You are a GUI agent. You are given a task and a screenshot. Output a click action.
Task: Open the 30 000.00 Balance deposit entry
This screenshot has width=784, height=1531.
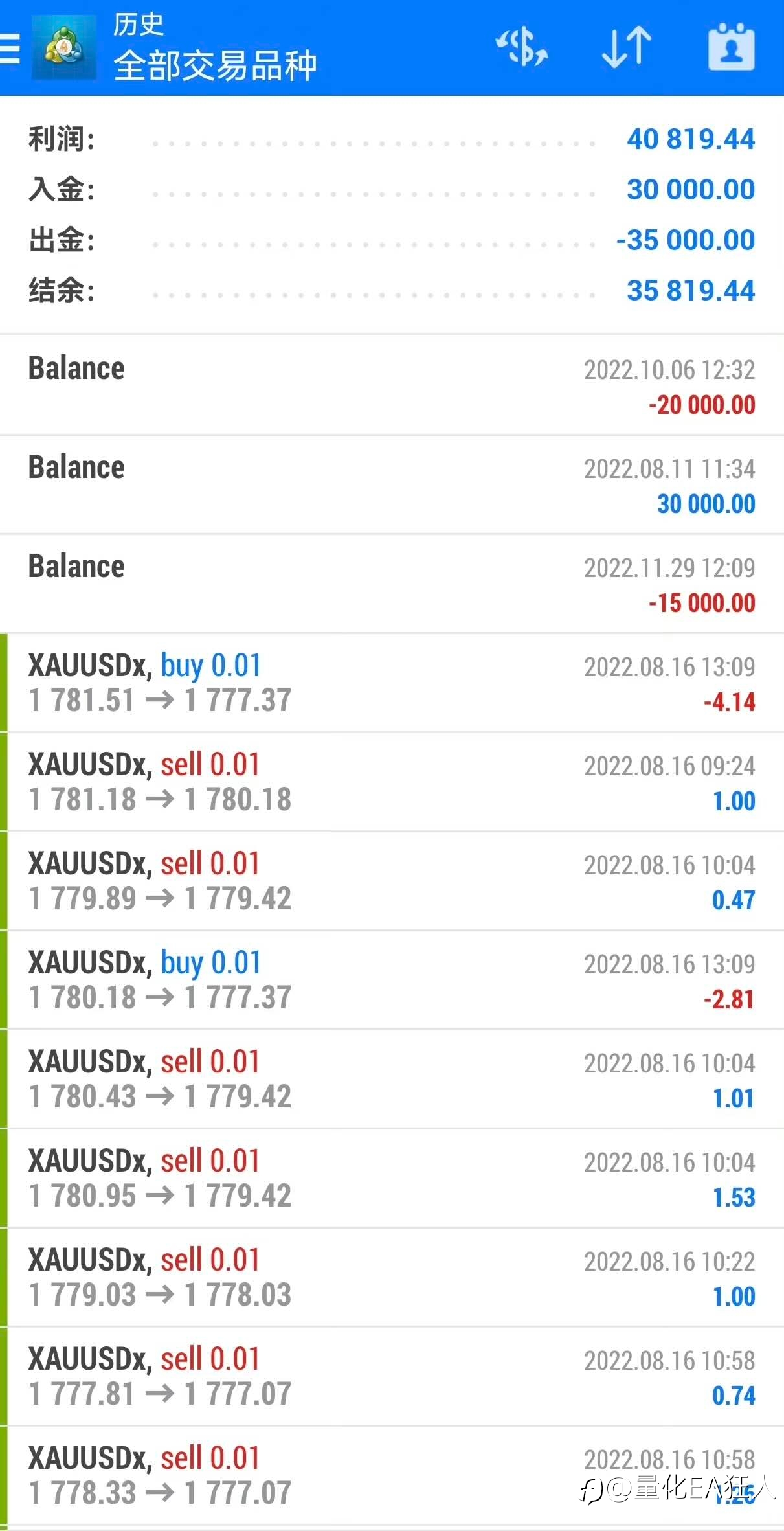click(x=392, y=484)
